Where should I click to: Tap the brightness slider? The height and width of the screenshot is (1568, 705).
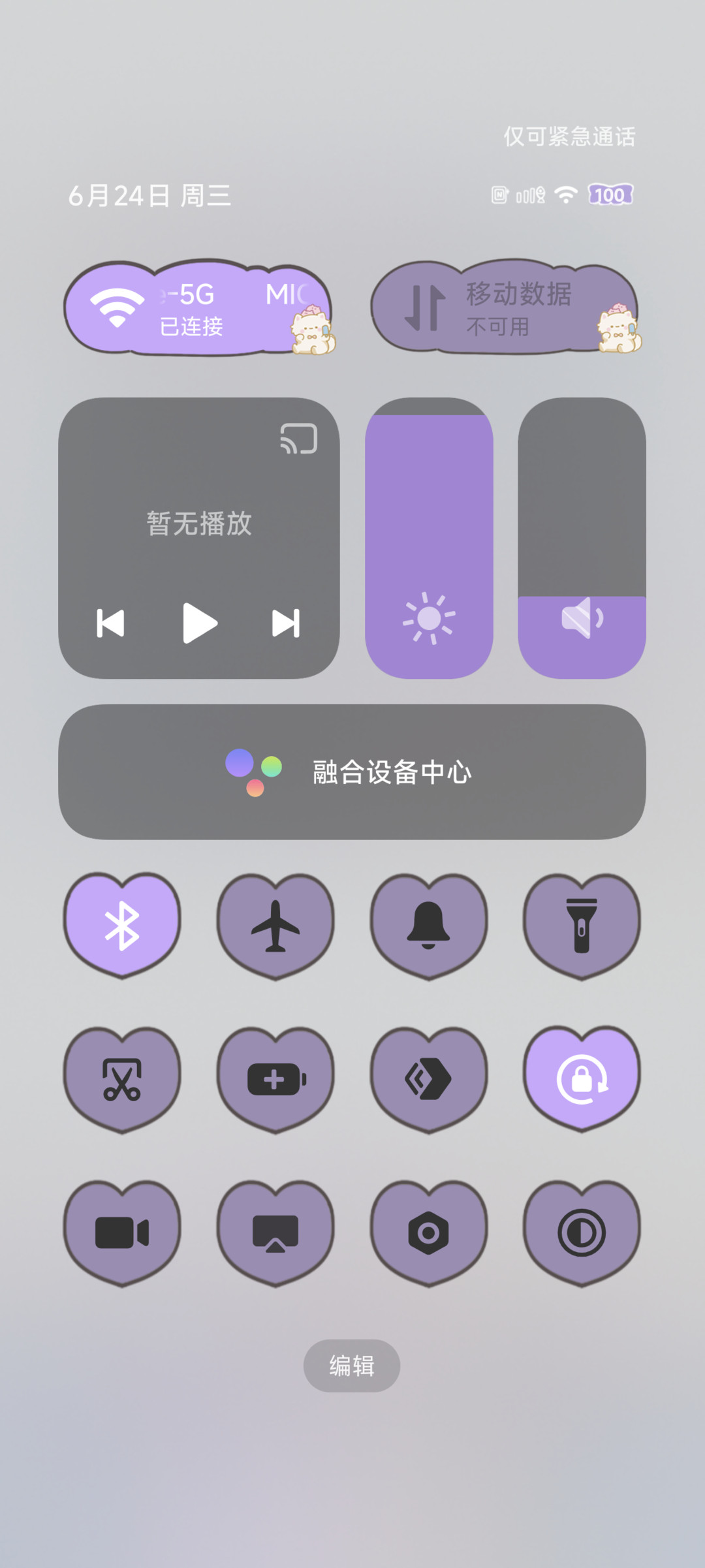coord(429,538)
